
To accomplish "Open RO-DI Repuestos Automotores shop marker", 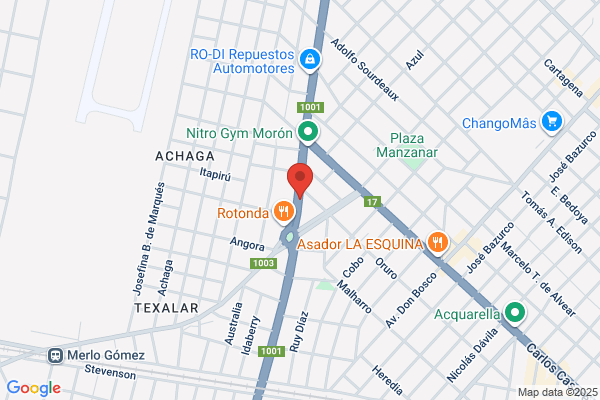I will [x=310, y=60].
